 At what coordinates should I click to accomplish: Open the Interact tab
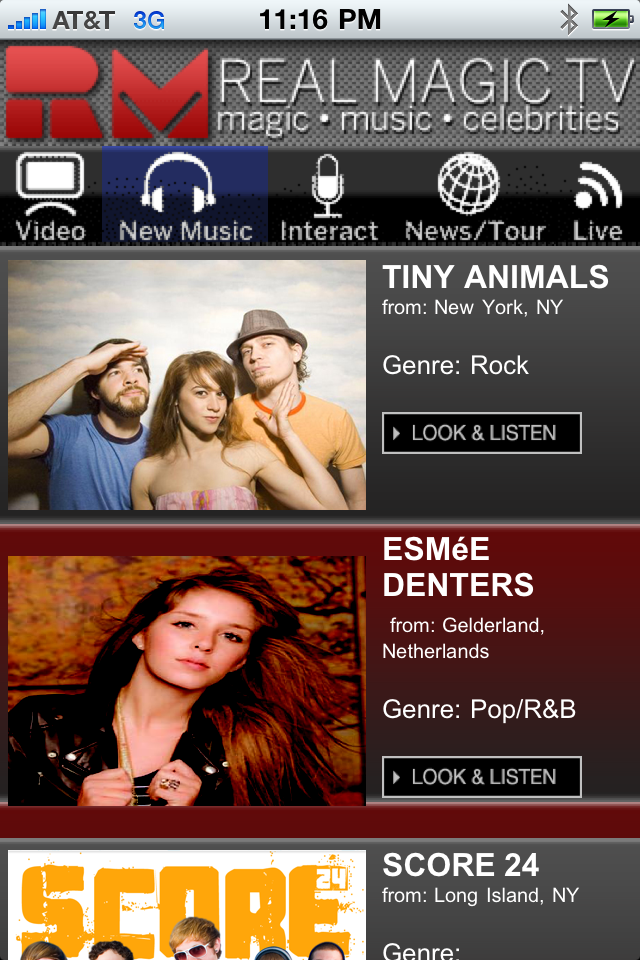click(x=329, y=198)
